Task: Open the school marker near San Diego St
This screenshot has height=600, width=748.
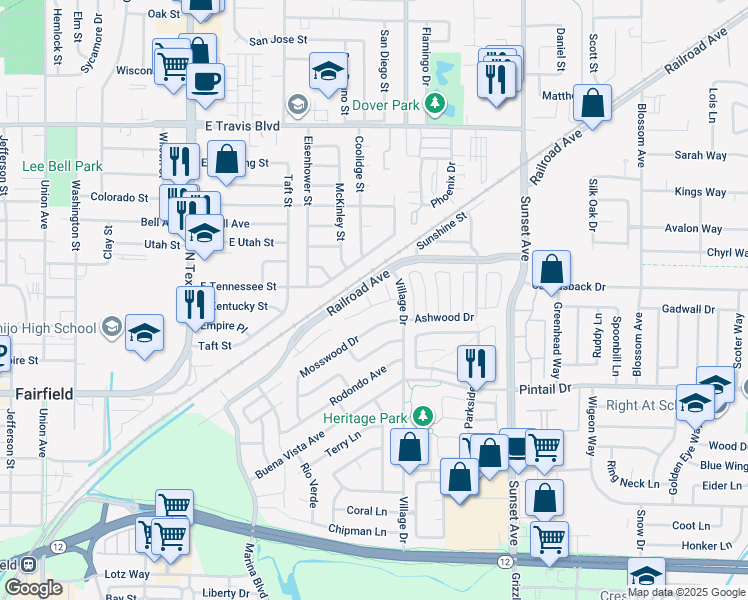Action: (328, 70)
